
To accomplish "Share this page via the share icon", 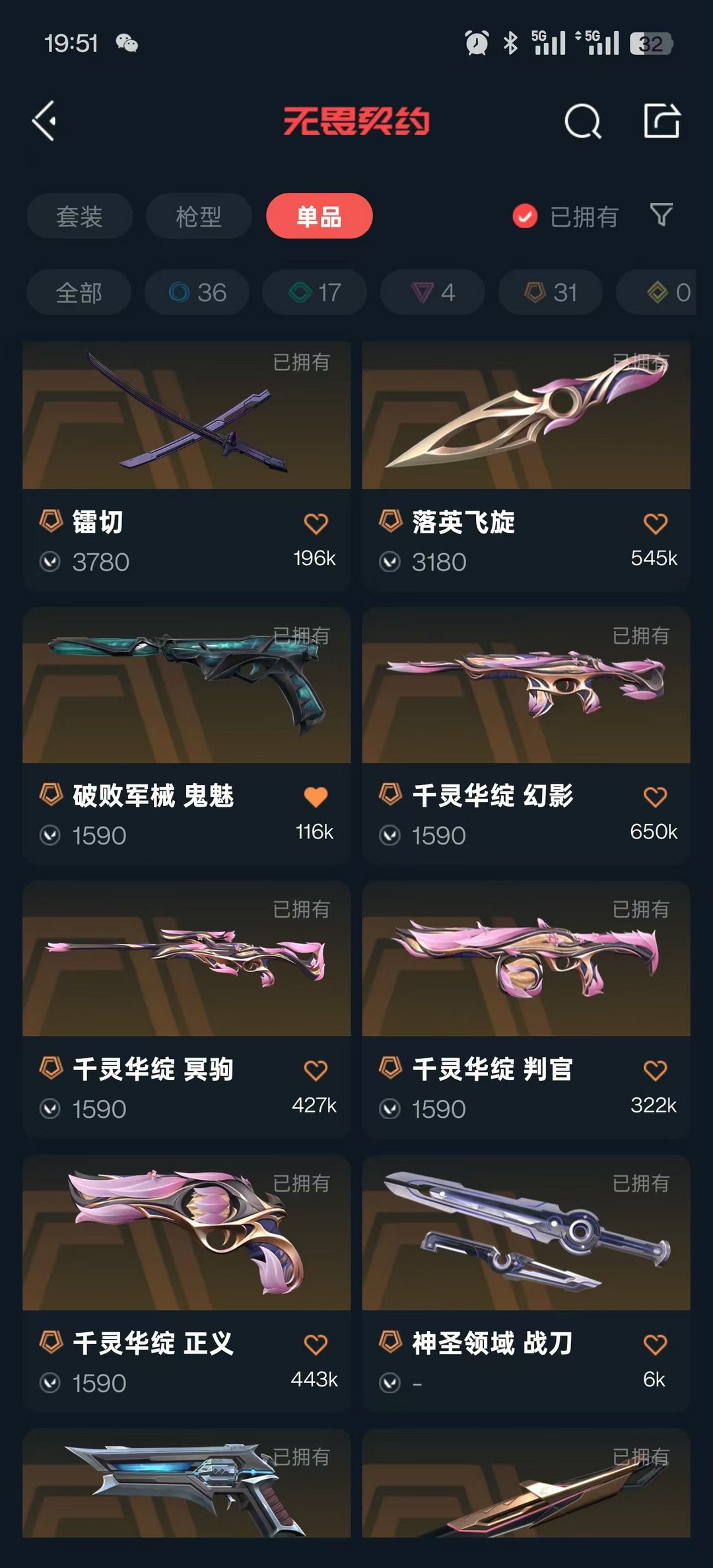I will coord(662,121).
